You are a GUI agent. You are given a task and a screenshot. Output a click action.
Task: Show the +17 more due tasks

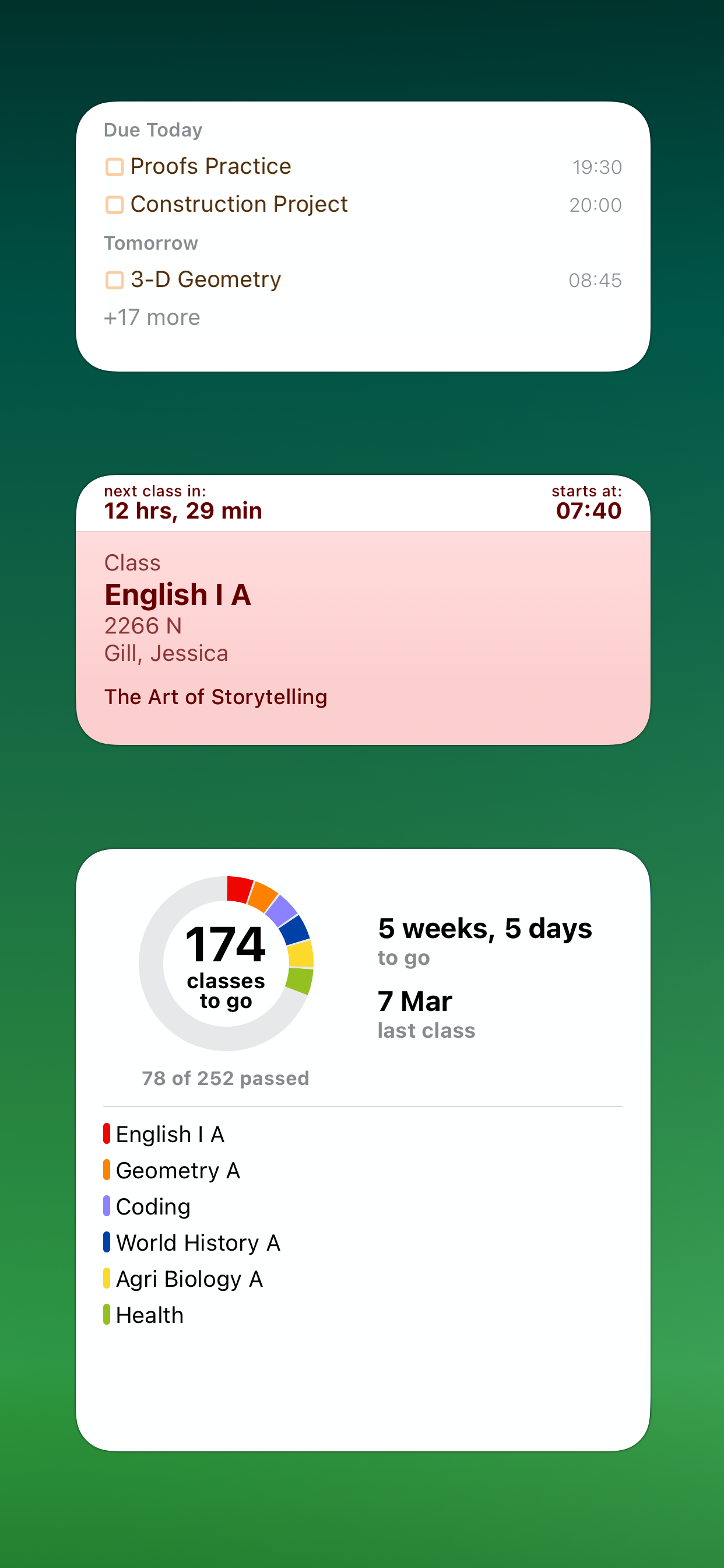tap(152, 318)
